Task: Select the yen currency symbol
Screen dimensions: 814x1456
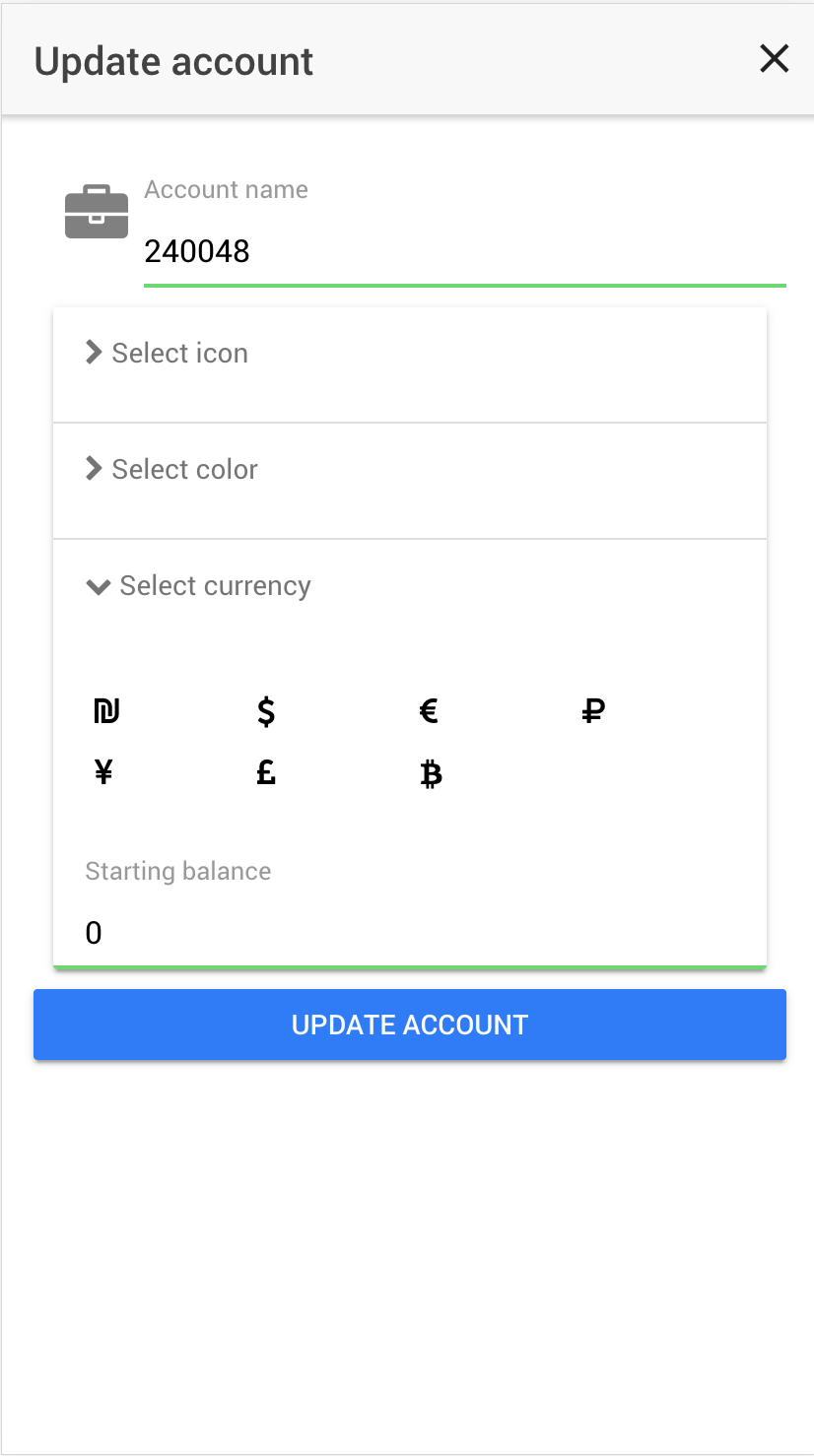Action: pos(104,772)
